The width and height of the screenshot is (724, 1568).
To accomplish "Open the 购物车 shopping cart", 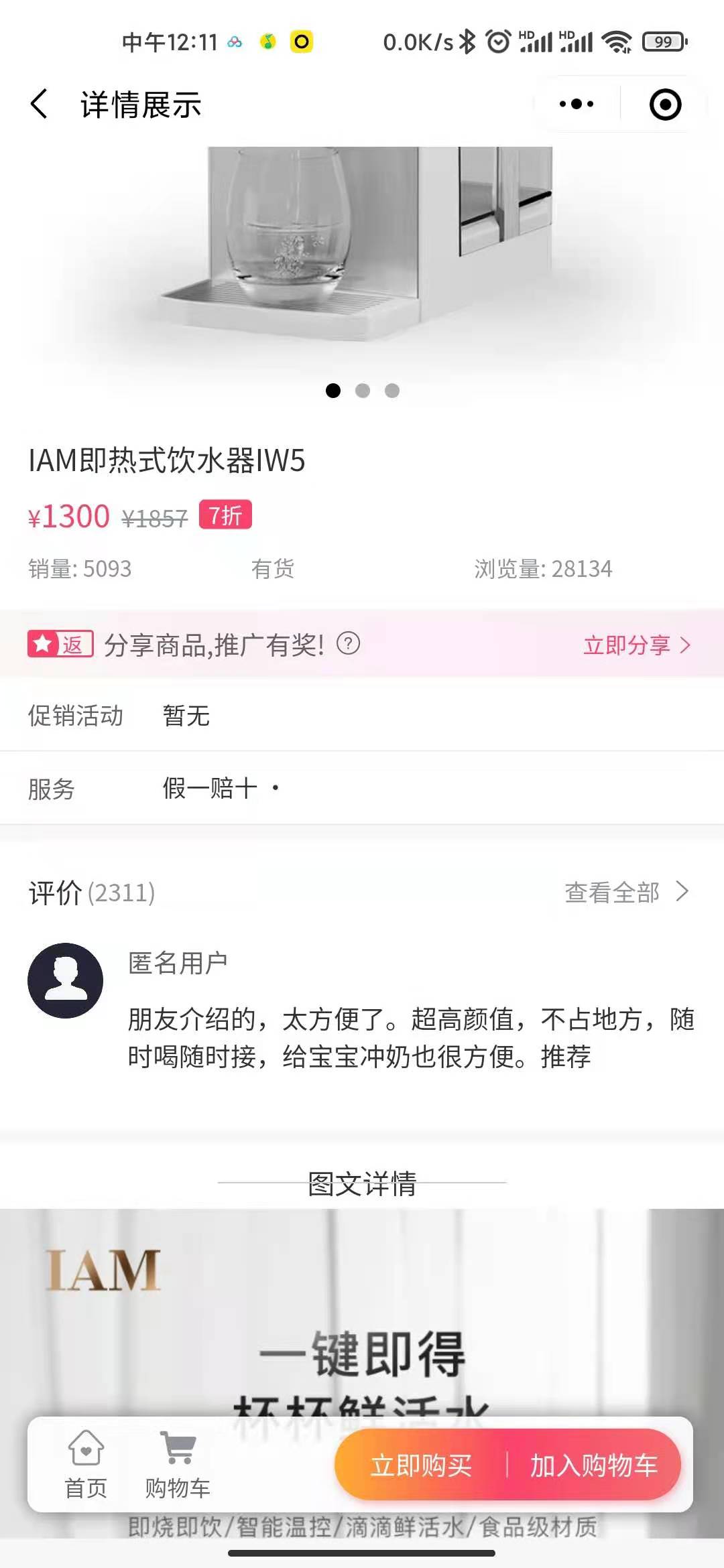I will tap(178, 1464).
